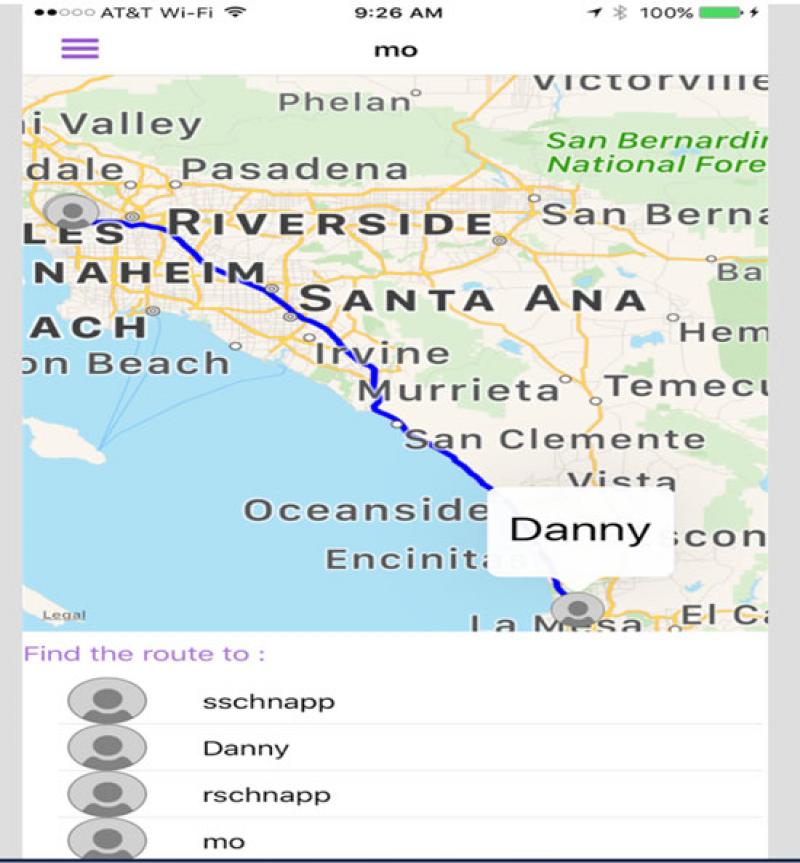This screenshot has width=800, height=863.
Task: Open the Danny map callout bubble
Action: coord(581,529)
